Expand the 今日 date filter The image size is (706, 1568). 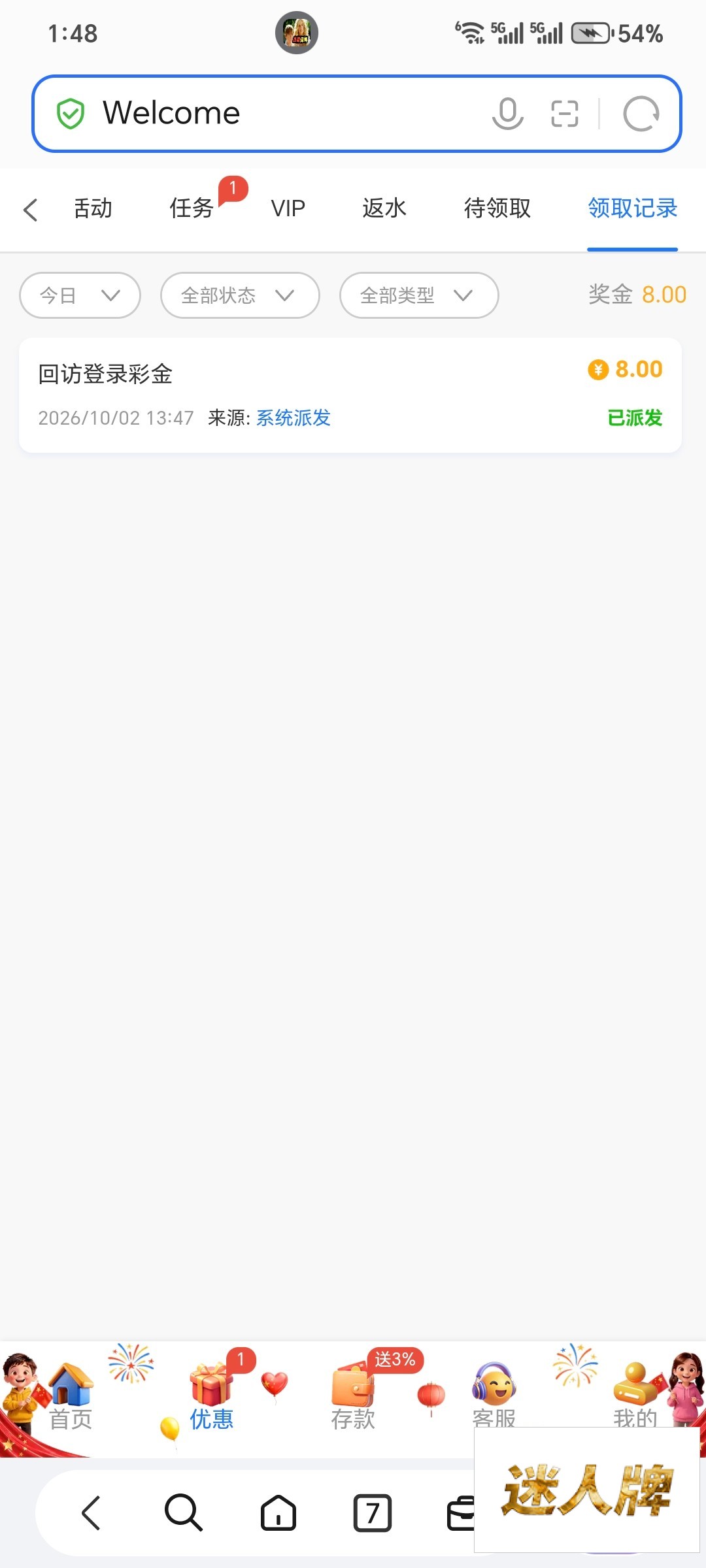pos(80,295)
